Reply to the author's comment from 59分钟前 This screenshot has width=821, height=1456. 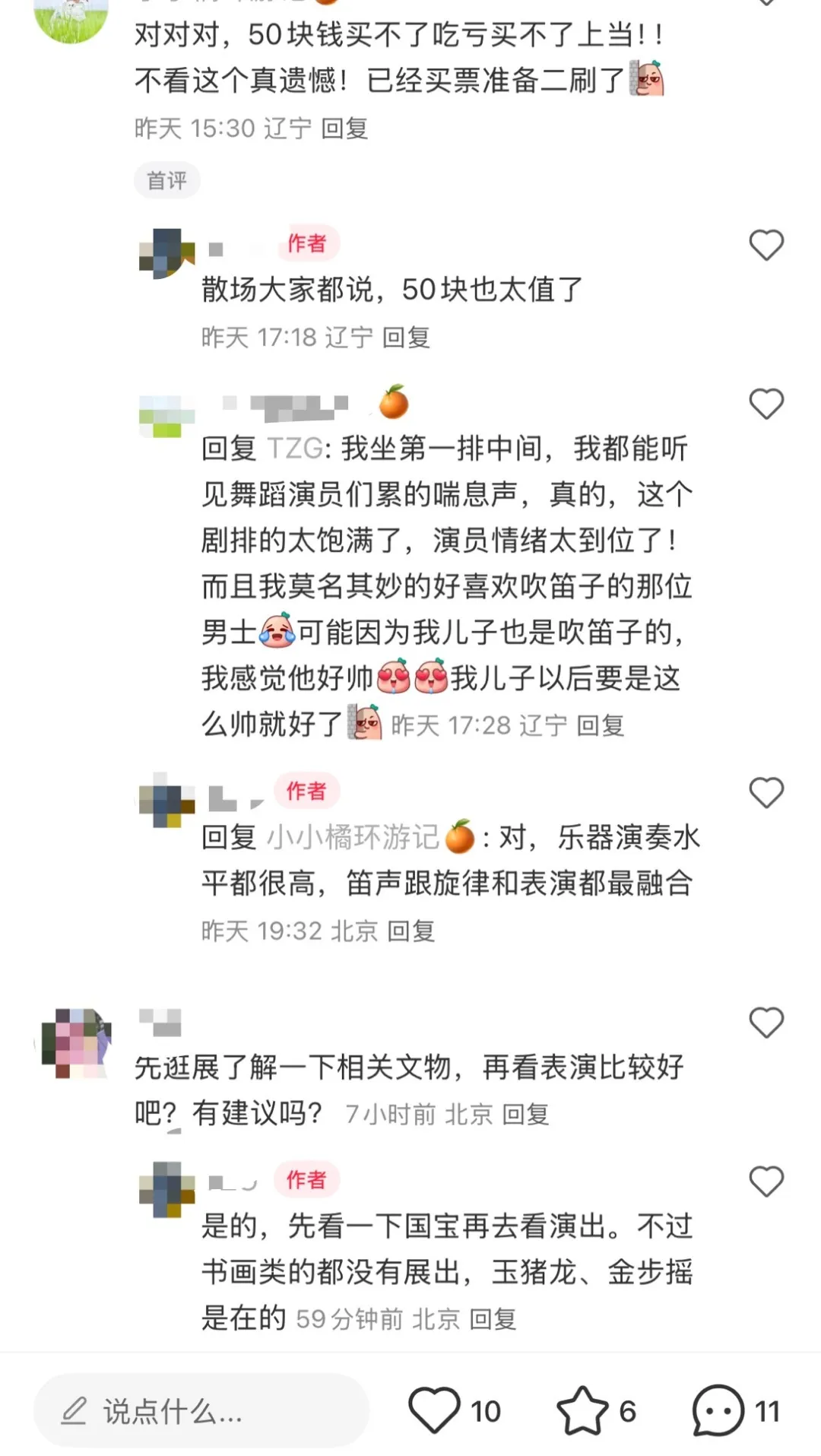(x=493, y=1318)
